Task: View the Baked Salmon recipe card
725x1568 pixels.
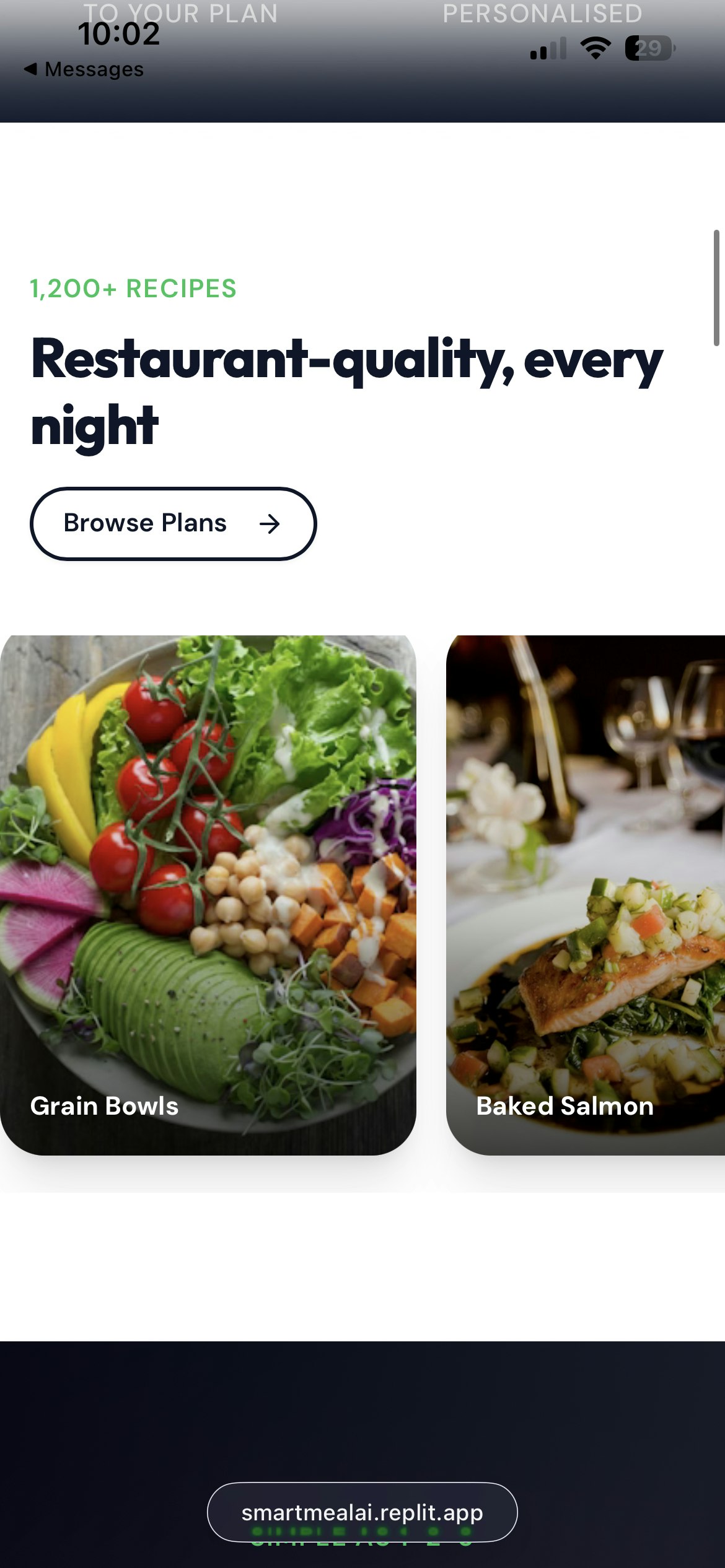Action: (x=585, y=894)
